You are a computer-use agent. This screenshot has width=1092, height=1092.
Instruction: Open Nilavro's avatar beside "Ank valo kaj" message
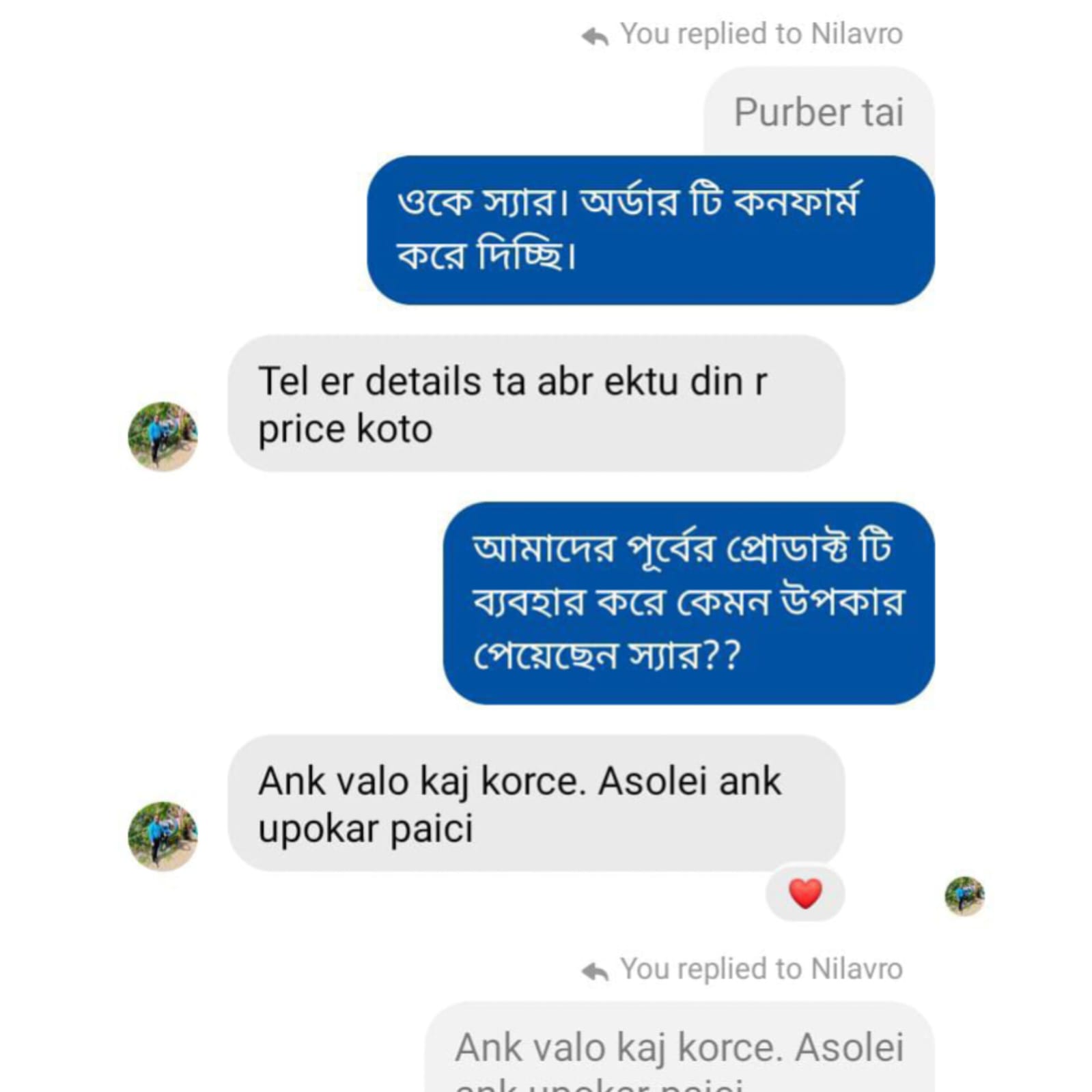pos(163,835)
